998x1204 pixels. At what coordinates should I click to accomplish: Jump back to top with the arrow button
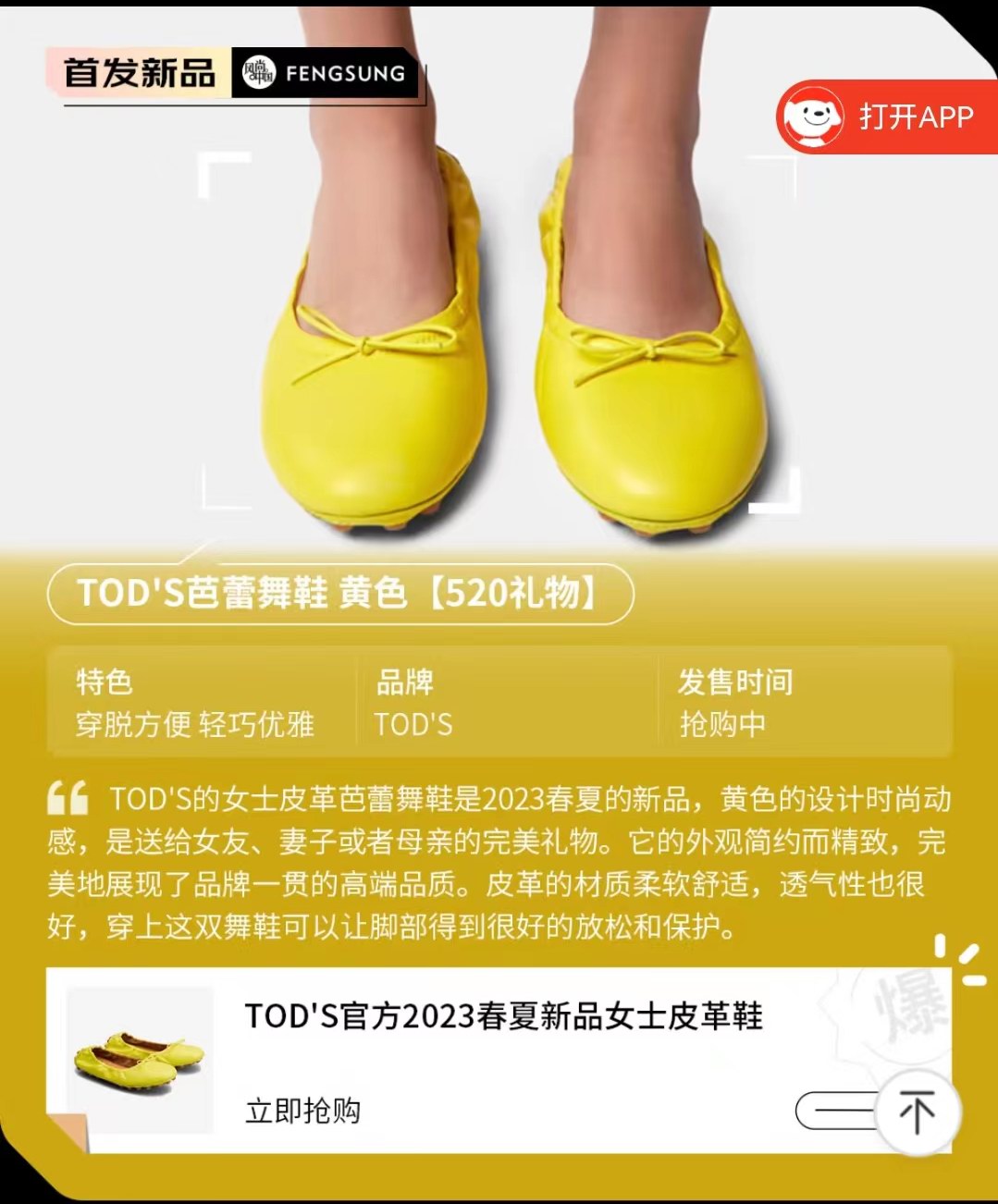pos(916,1112)
